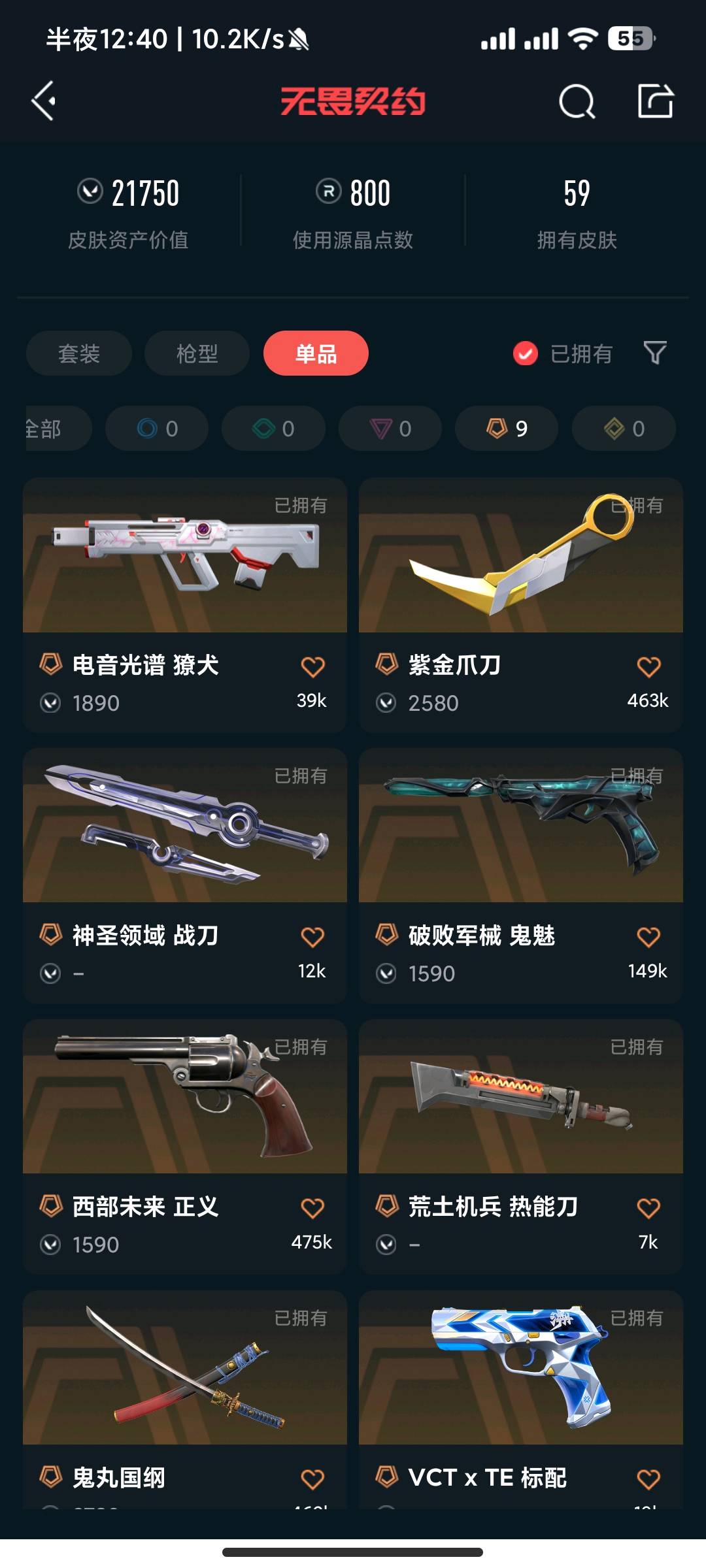706x1568 pixels.
Task: Filter by the orange tier showing 9
Action: 507,429
